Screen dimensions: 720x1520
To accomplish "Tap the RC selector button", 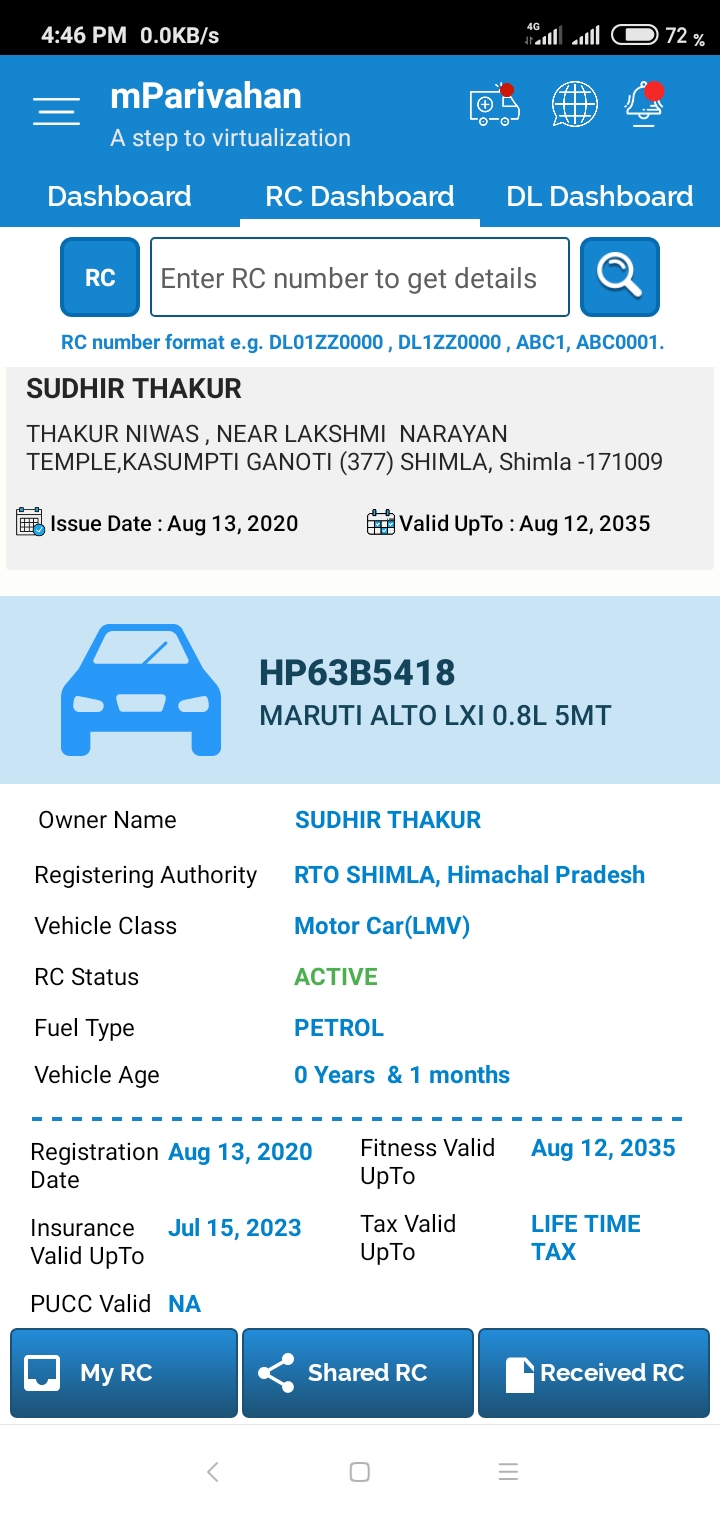I will [100, 277].
